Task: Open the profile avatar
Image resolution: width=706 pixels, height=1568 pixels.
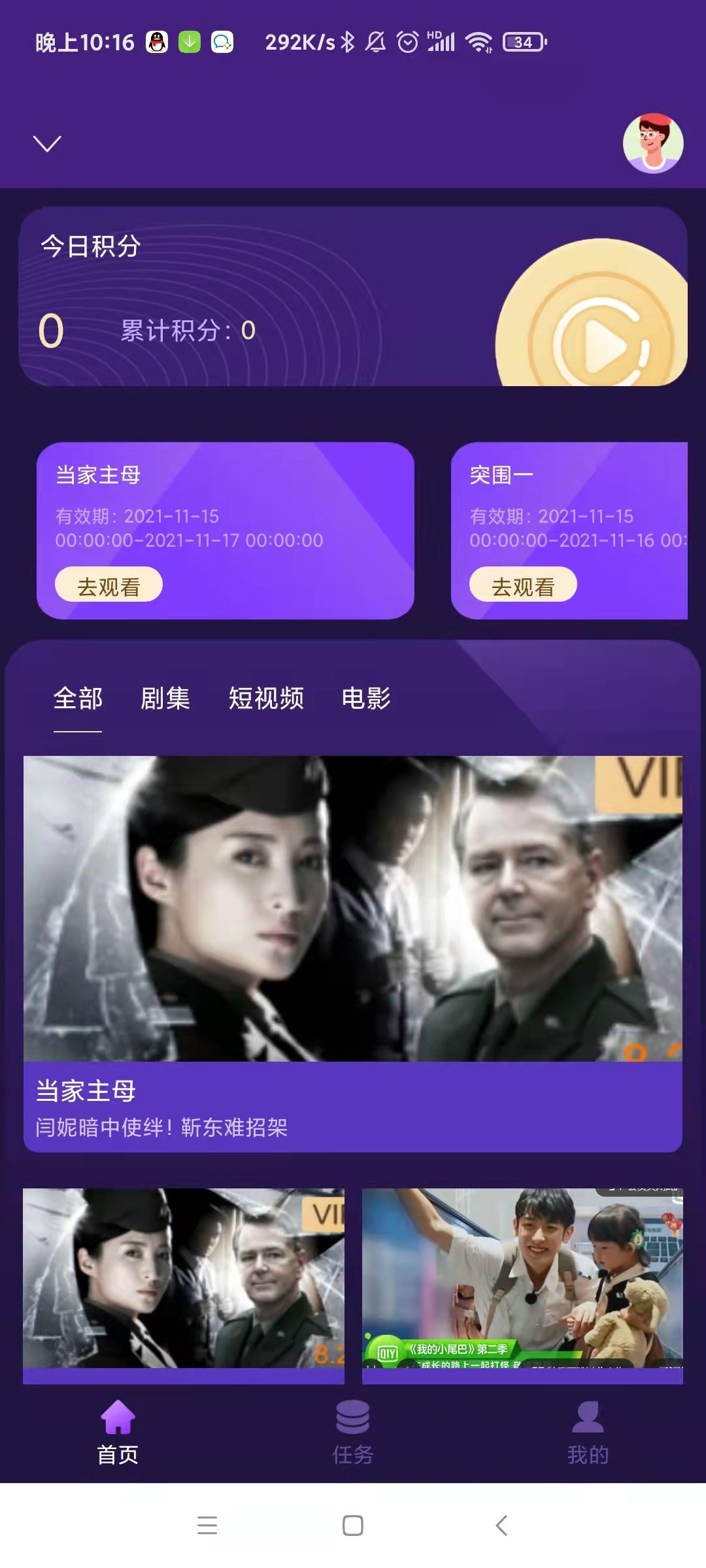Action: [x=652, y=143]
